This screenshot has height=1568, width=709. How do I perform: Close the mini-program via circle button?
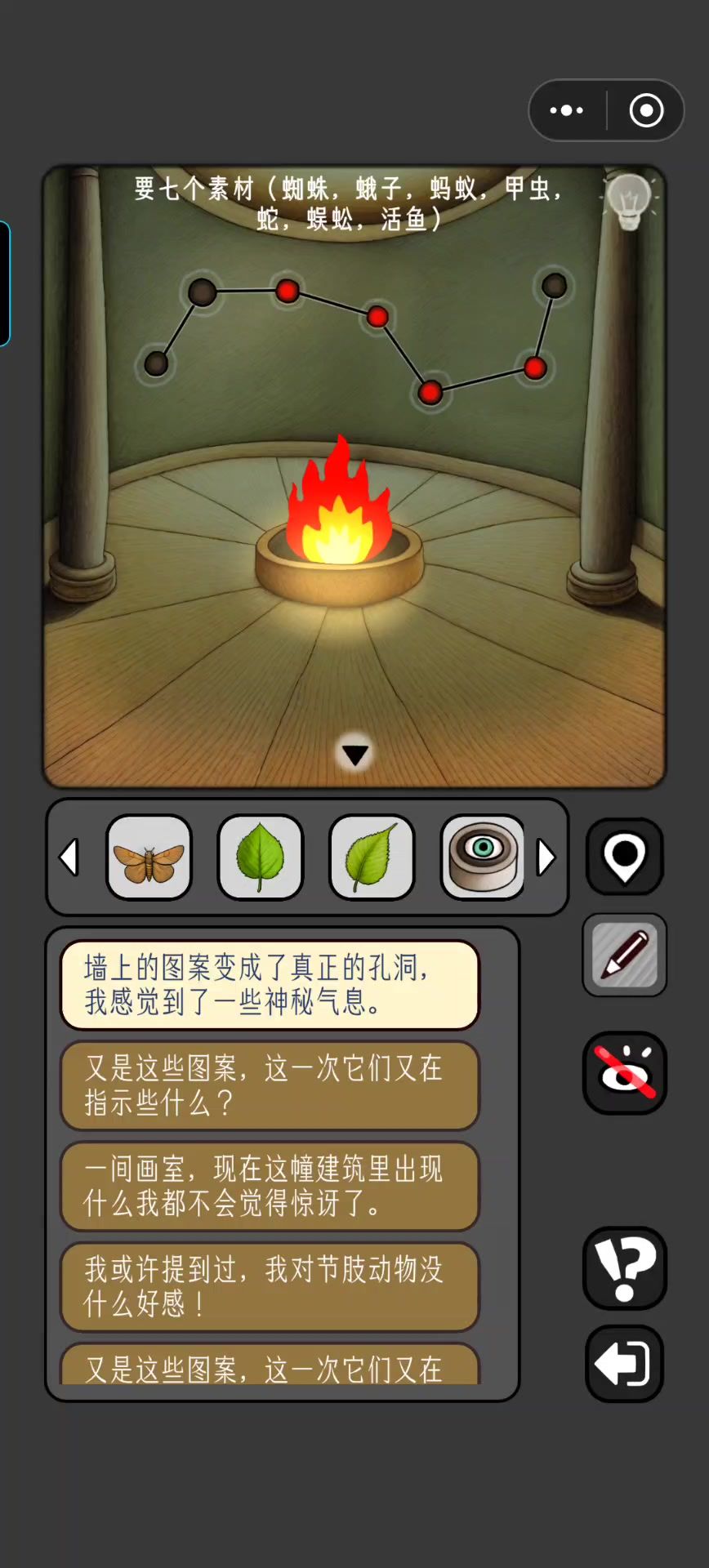pos(646,110)
